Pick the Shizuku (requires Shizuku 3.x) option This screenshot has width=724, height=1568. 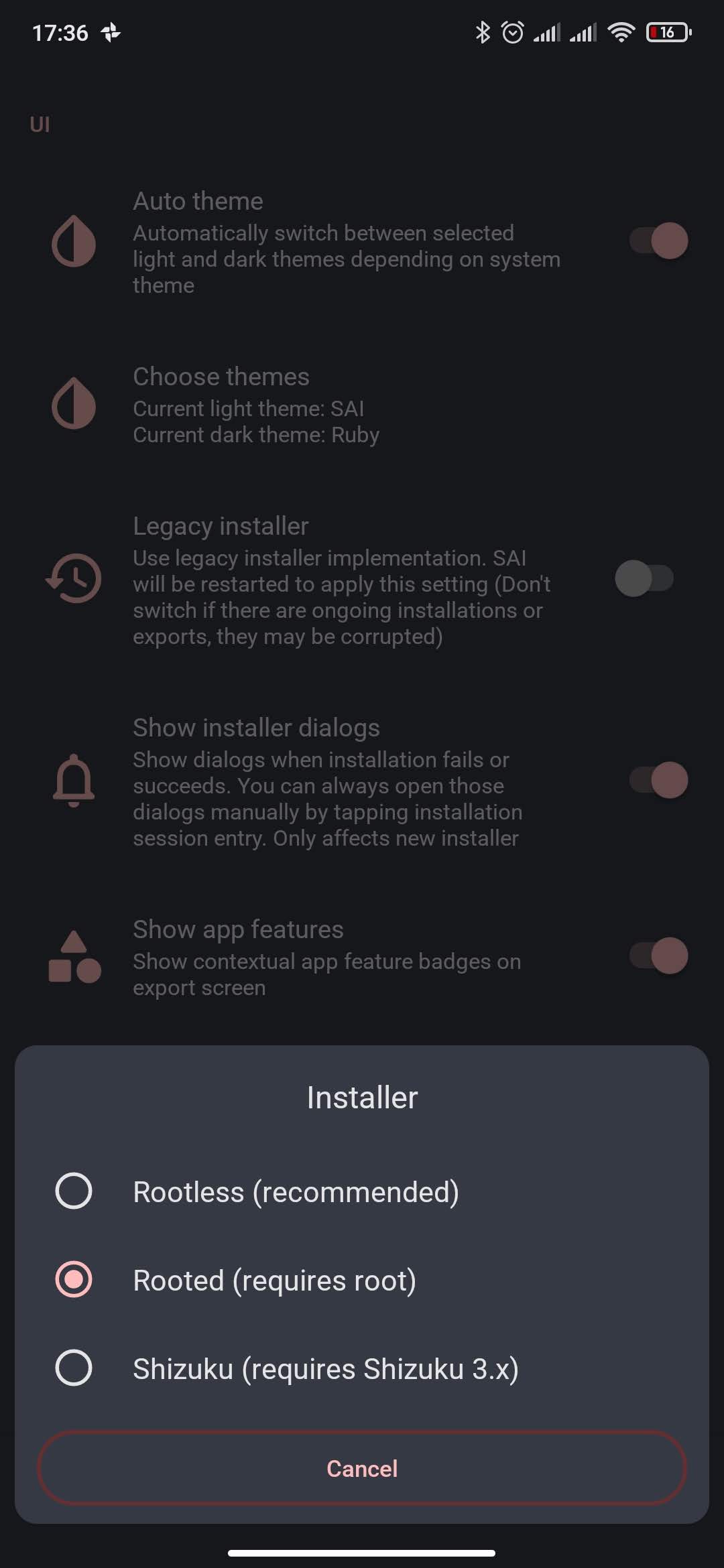click(362, 1368)
